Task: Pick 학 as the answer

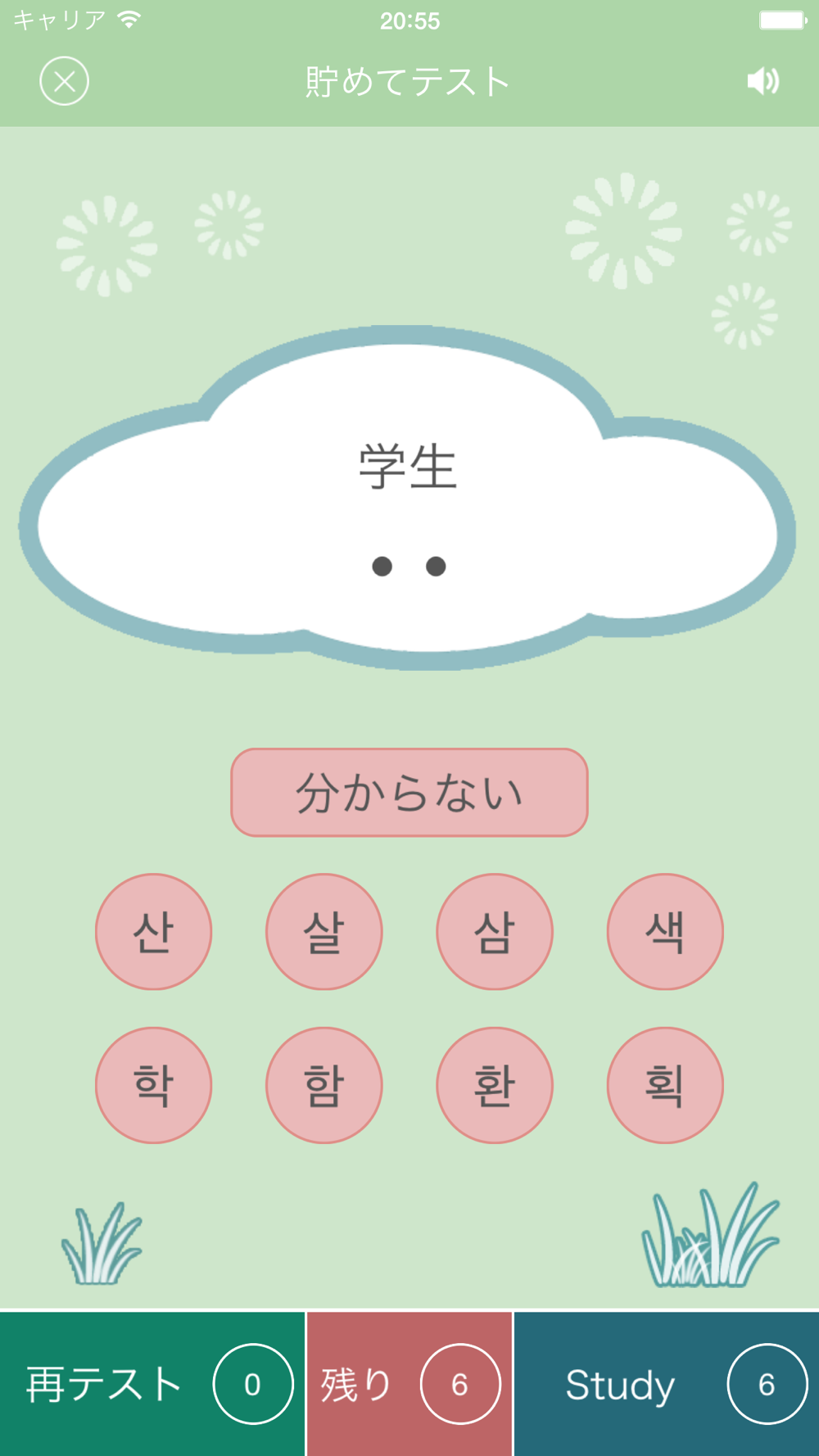Action: (153, 1085)
